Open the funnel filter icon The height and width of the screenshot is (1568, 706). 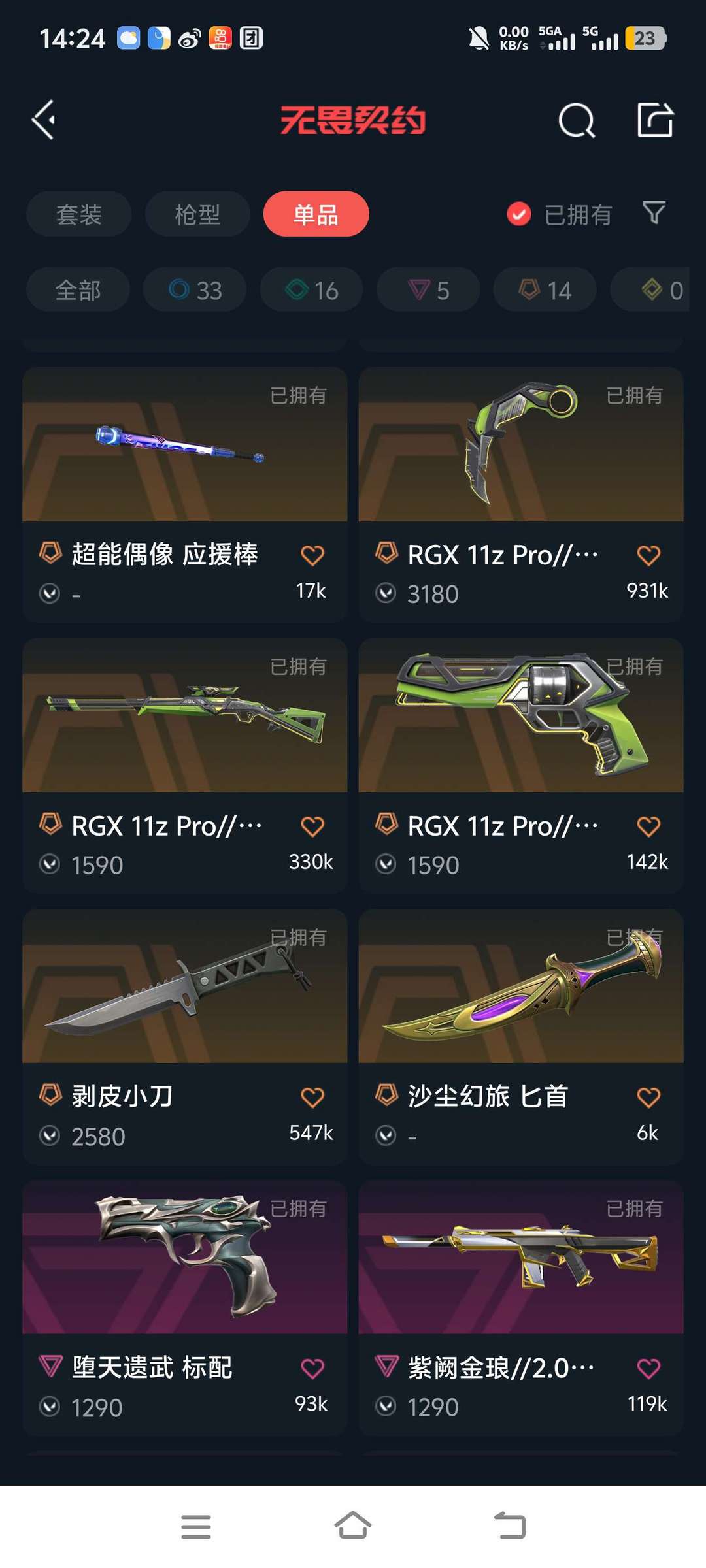[654, 213]
